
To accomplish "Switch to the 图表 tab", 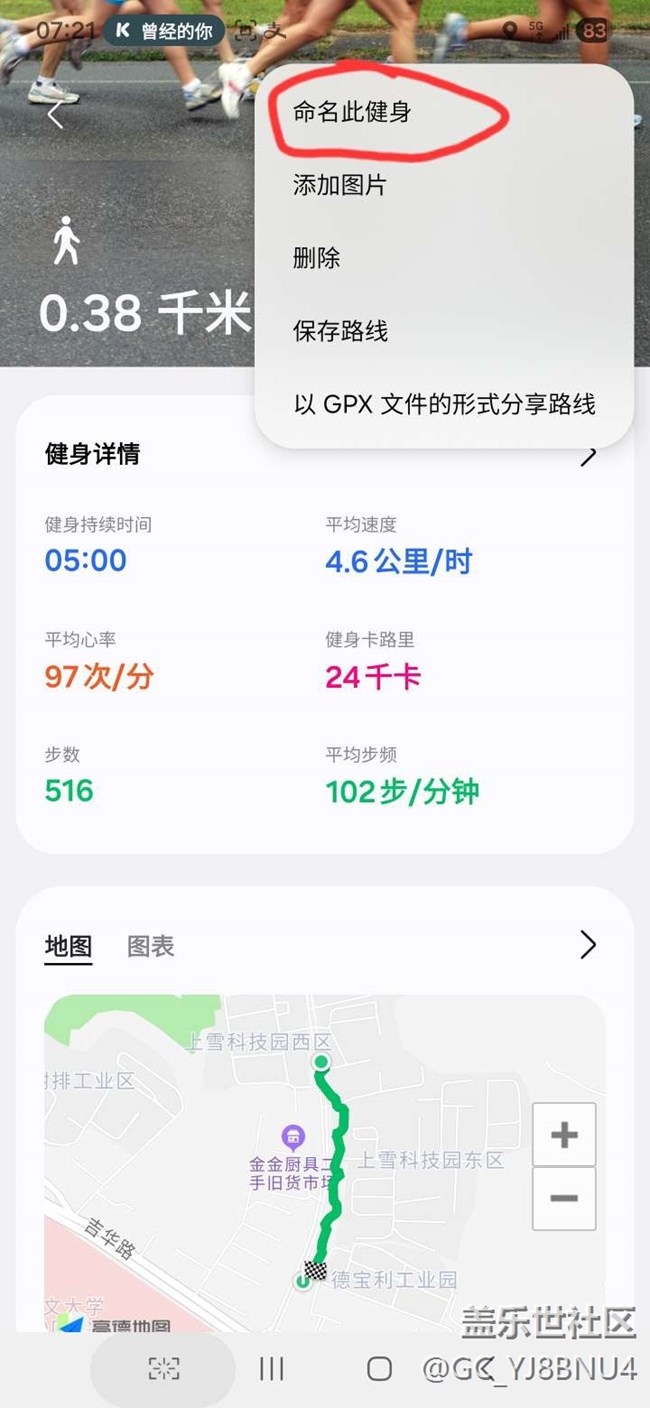I will click(x=151, y=946).
